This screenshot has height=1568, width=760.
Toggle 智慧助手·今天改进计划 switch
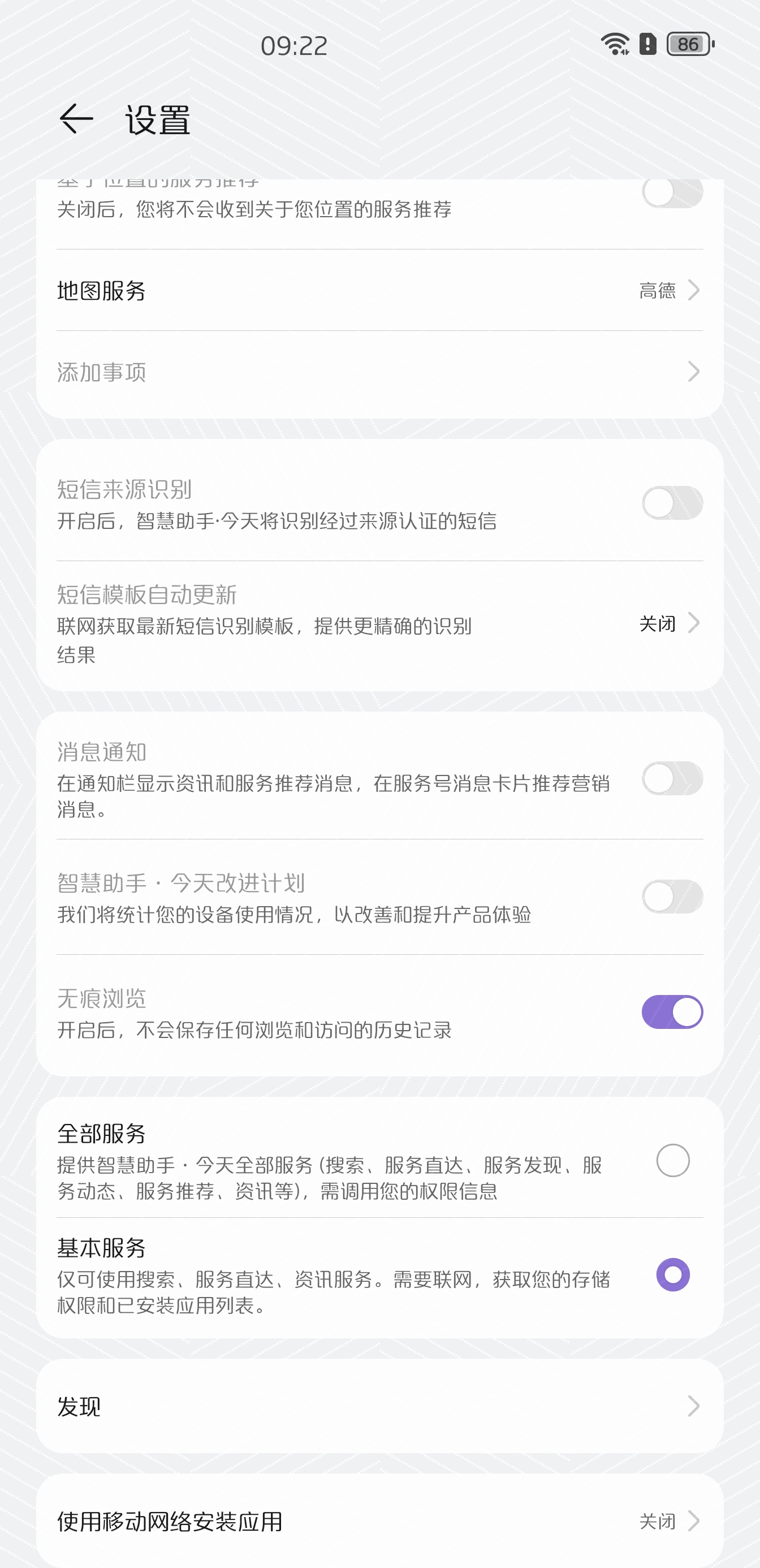coord(672,897)
